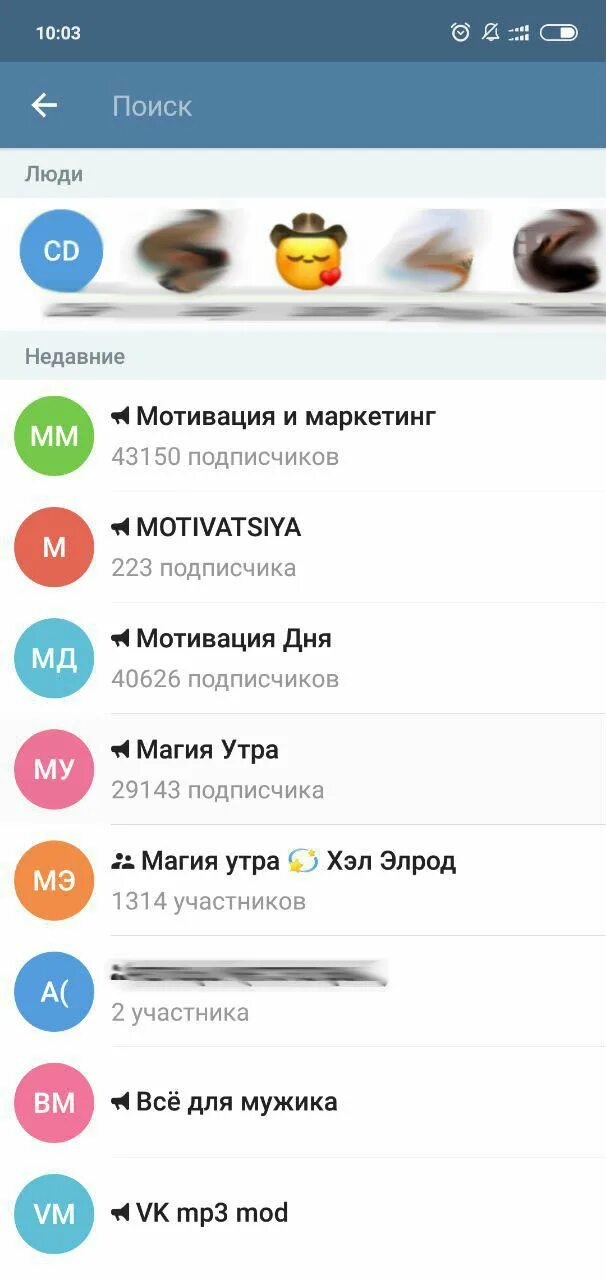This screenshot has width=606, height=1280.
Task: Open the Магия Утра channel
Action: coord(303,769)
